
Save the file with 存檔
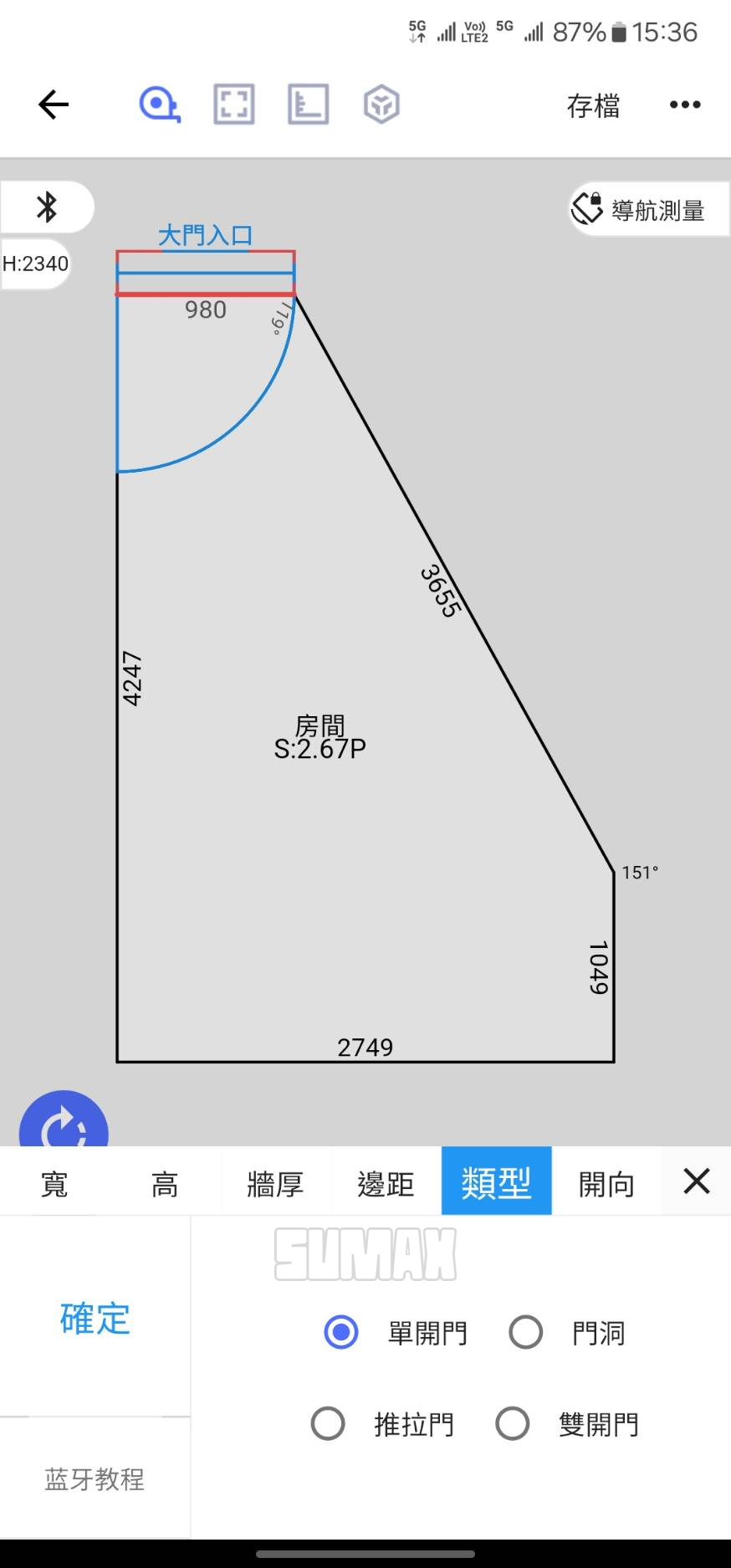pyautogui.click(x=593, y=105)
